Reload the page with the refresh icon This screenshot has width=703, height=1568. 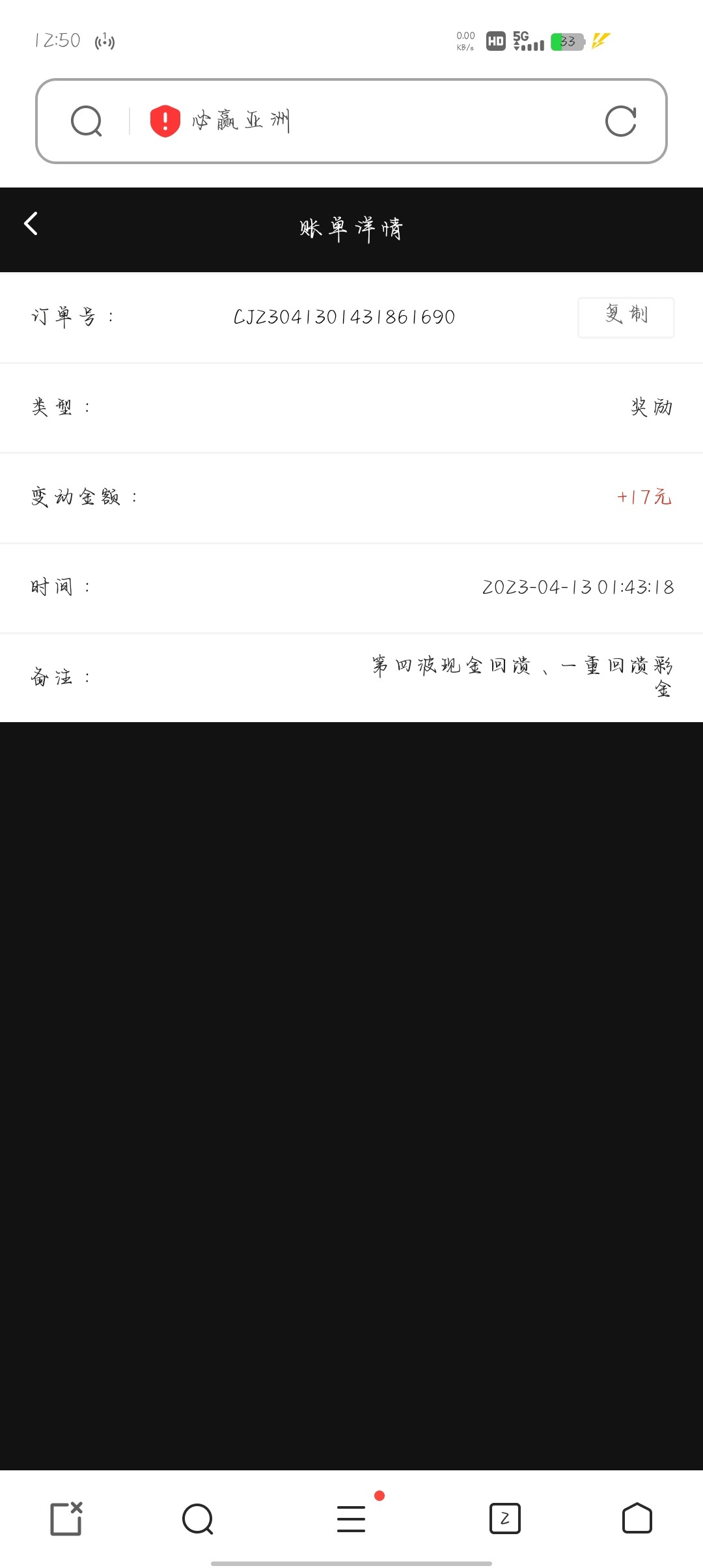[620, 121]
